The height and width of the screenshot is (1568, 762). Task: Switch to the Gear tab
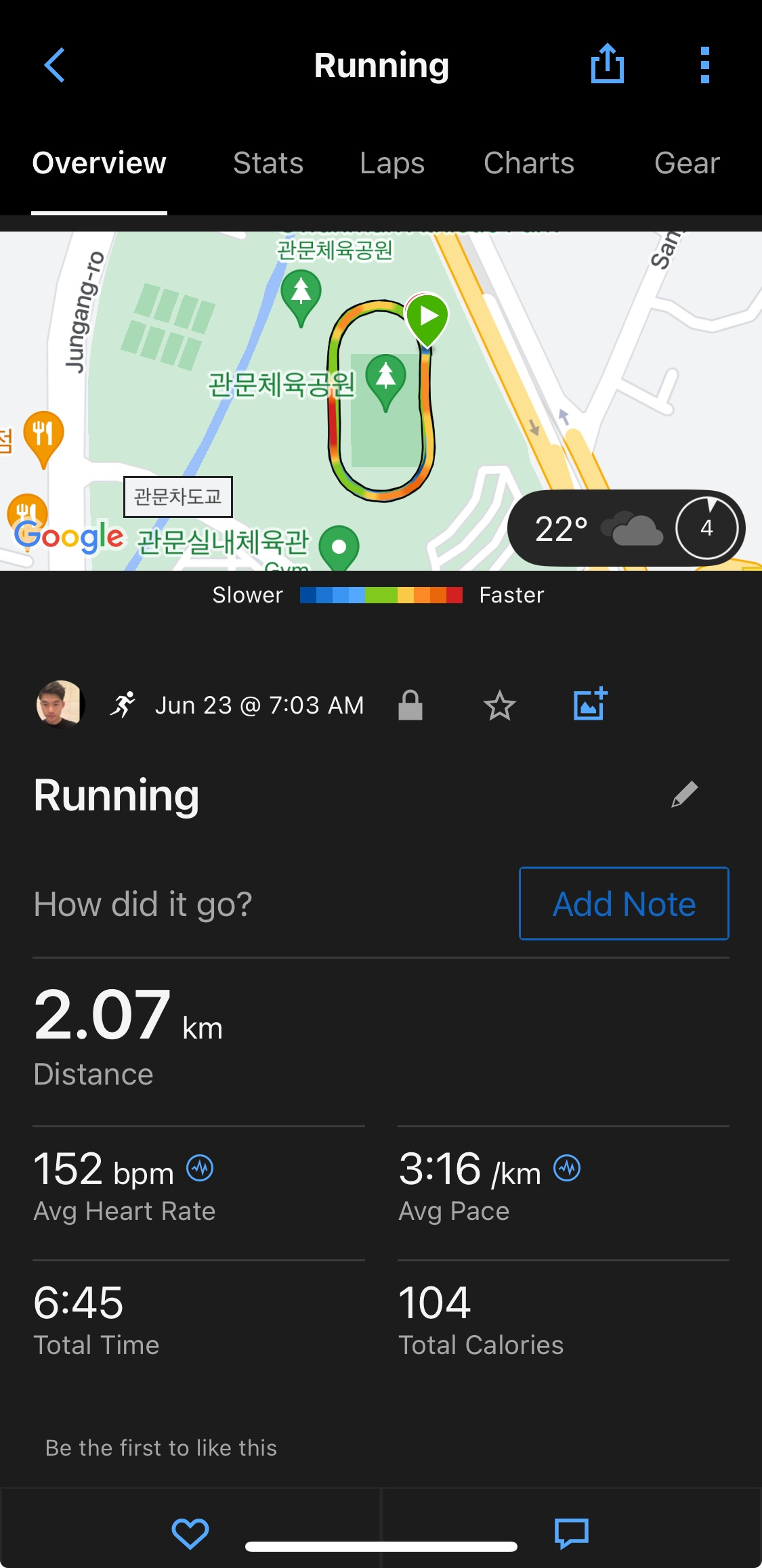click(x=687, y=163)
